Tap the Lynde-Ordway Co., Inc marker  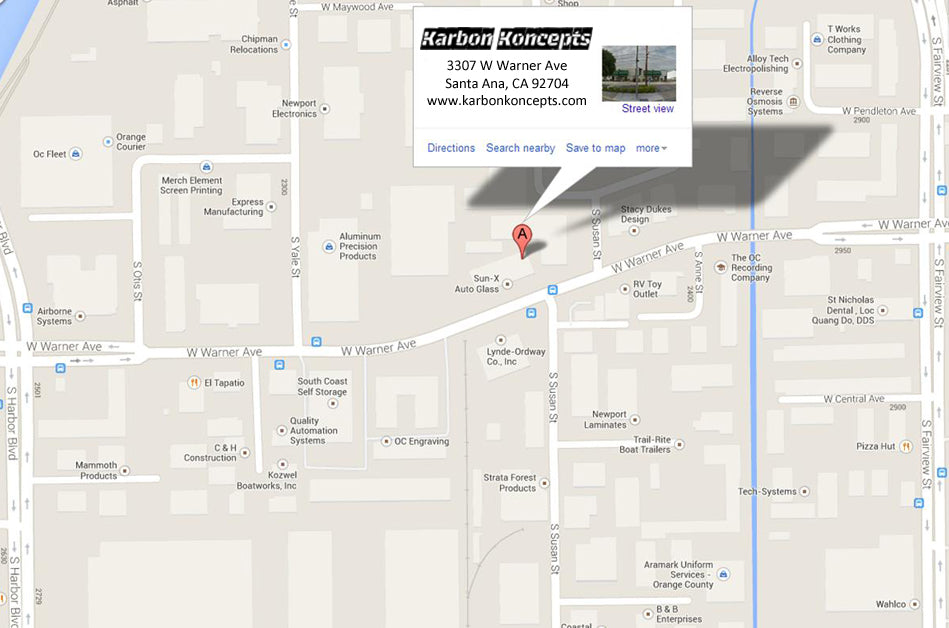point(501,340)
